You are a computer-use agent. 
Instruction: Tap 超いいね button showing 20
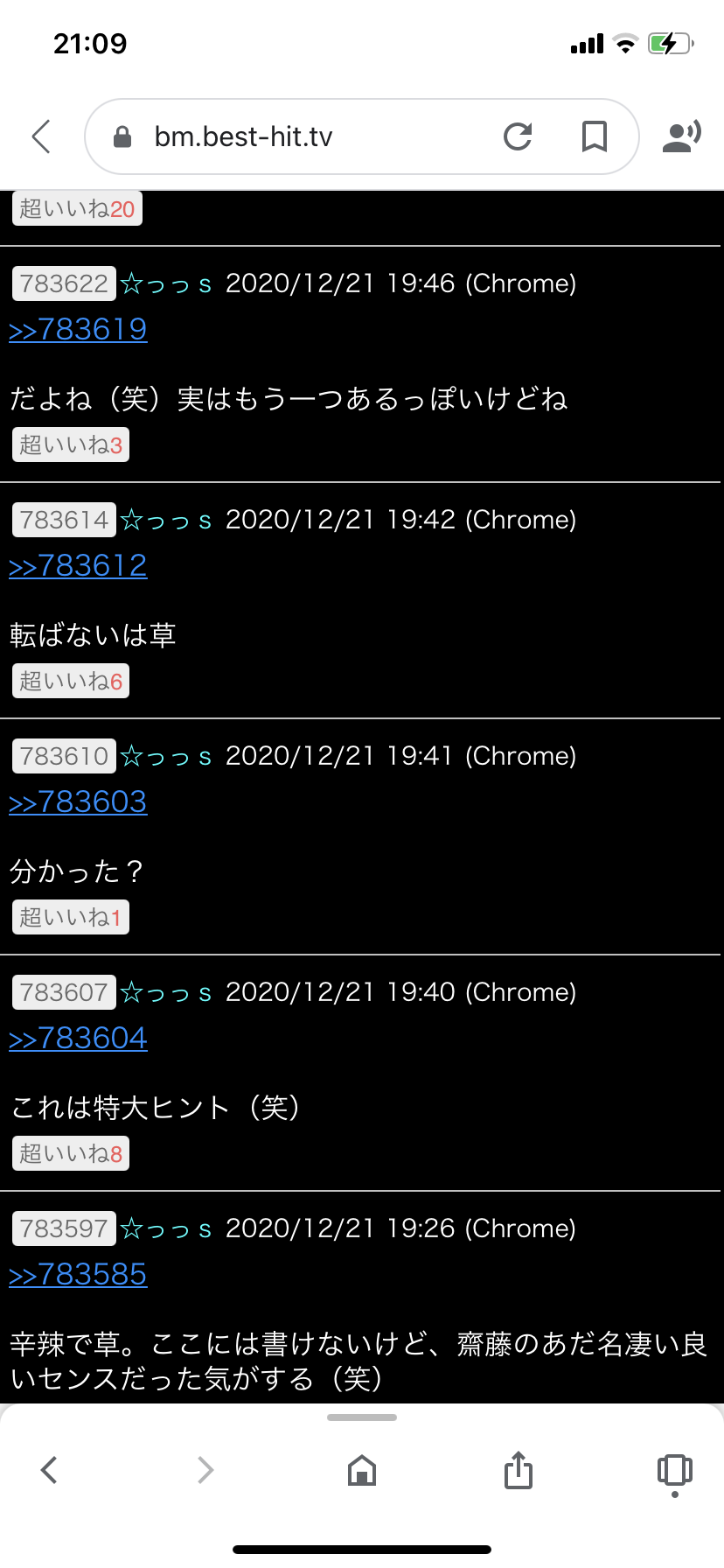coord(77,209)
